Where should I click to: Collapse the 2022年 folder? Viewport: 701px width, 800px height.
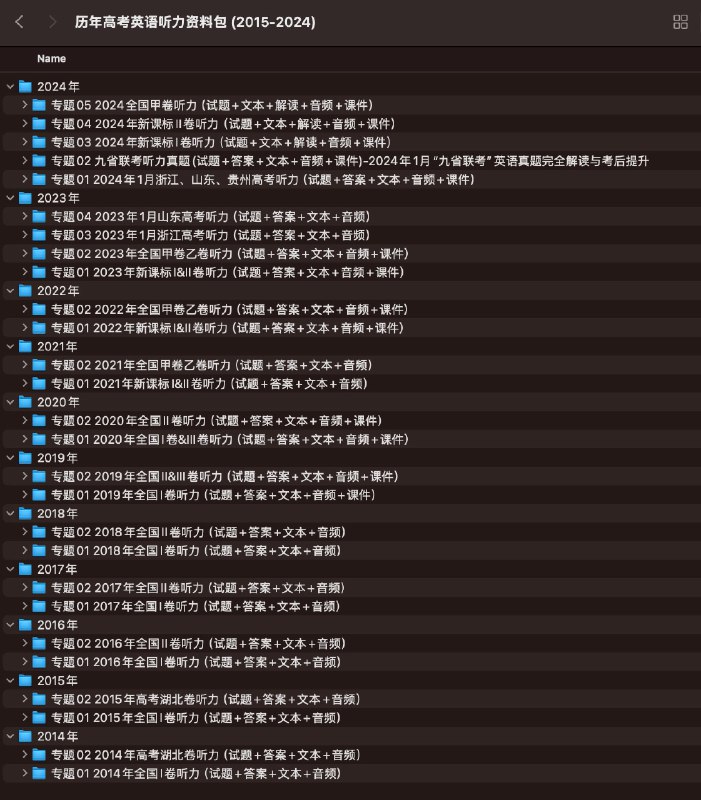pos(10,290)
